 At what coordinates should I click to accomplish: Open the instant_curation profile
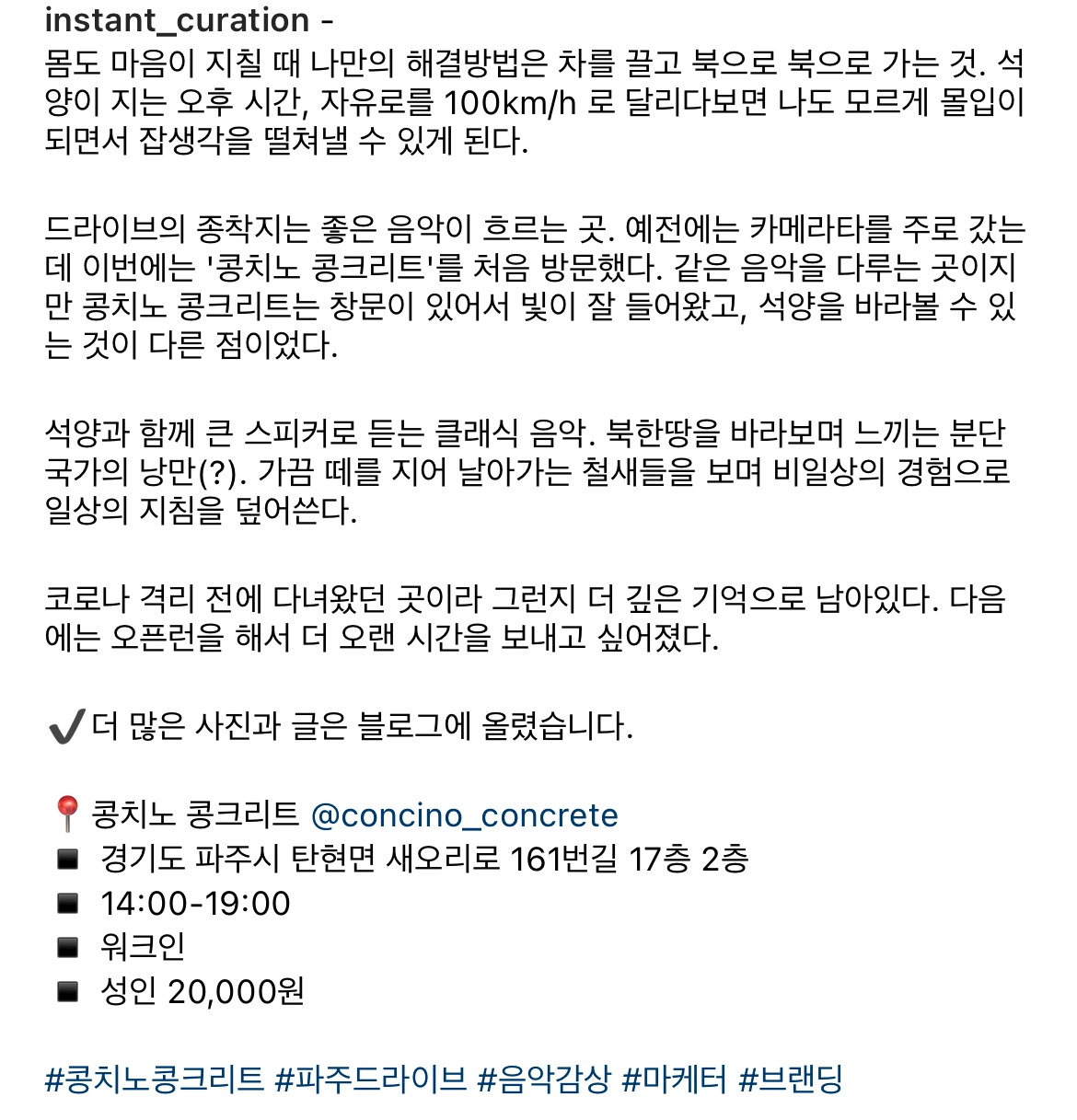pyautogui.click(x=177, y=20)
